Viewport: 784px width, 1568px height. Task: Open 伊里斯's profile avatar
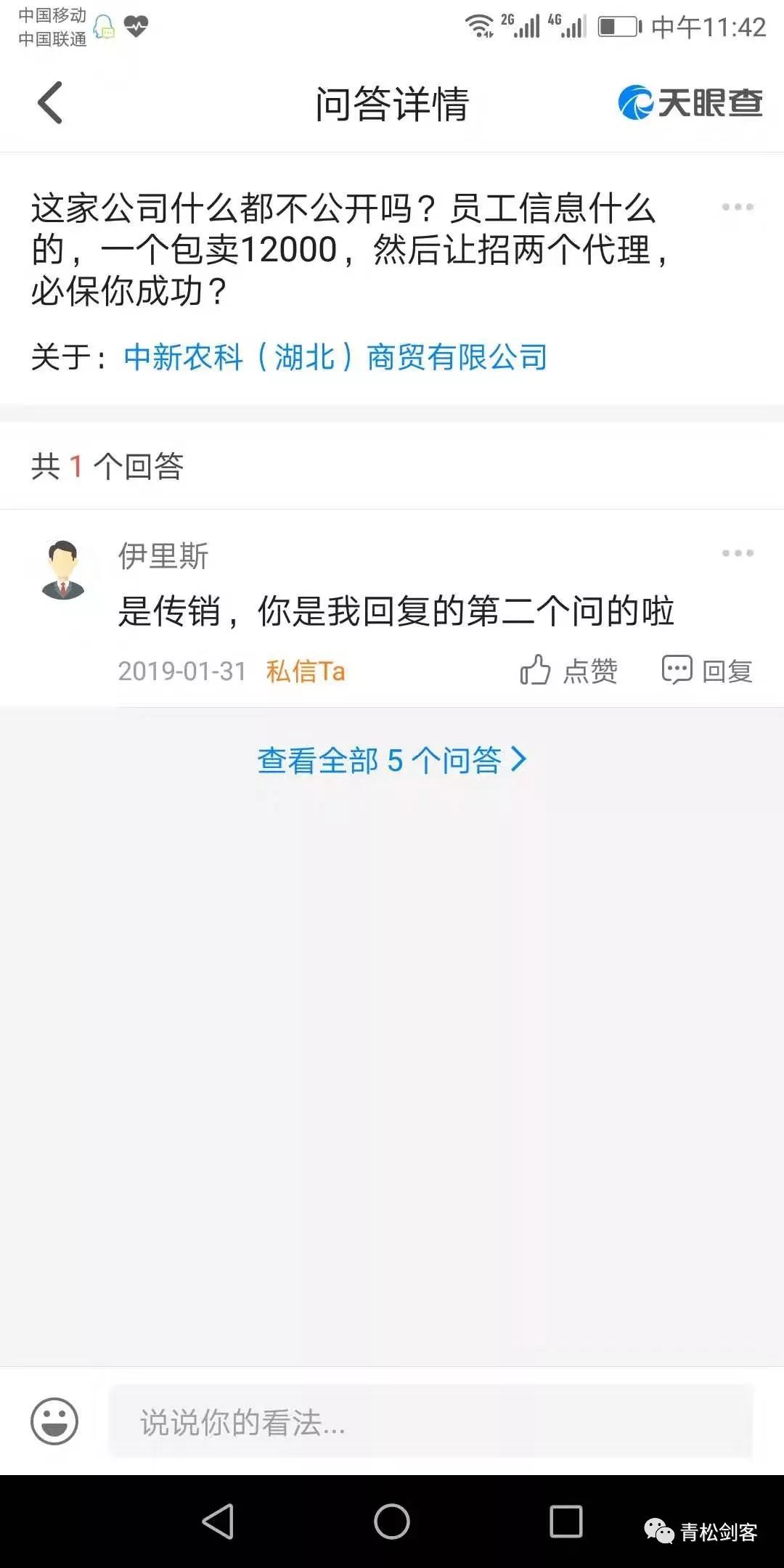[x=64, y=570]
